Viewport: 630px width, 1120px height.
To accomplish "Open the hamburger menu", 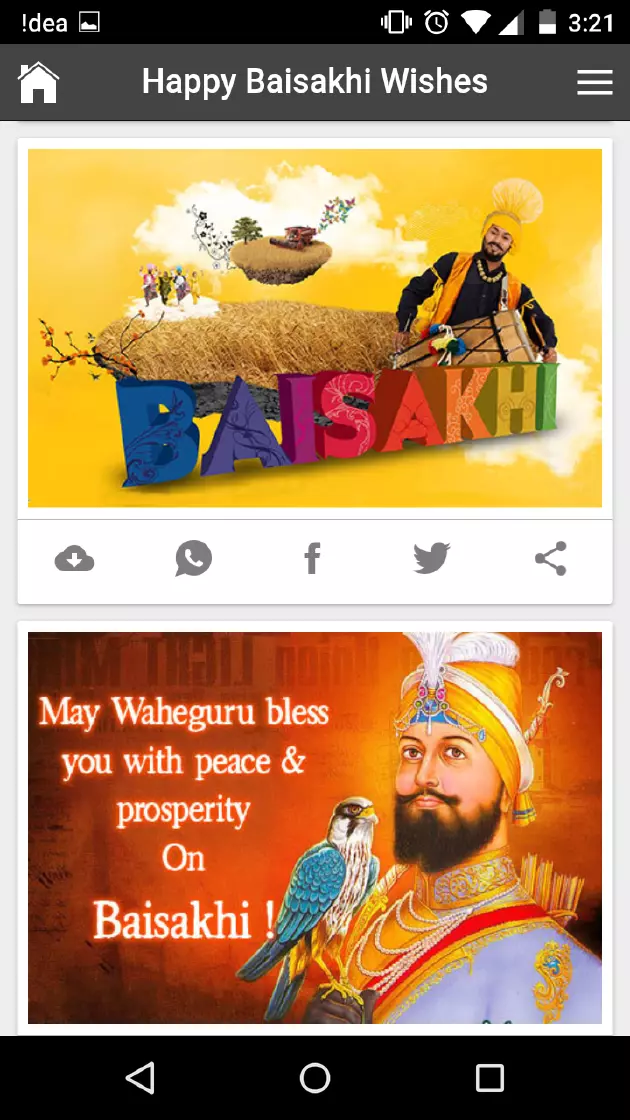I will pos(595,82).
